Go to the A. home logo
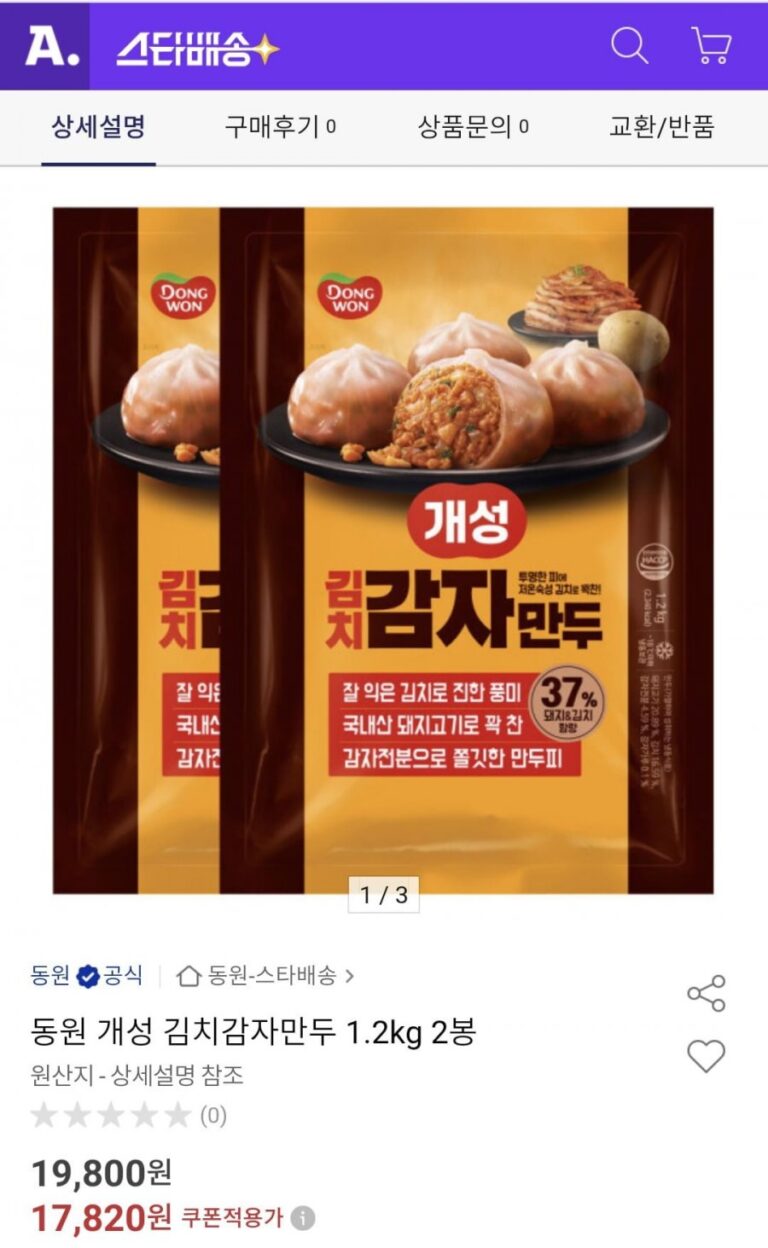The height and width of the screenshot is (1248, 768). pos(45,46)
